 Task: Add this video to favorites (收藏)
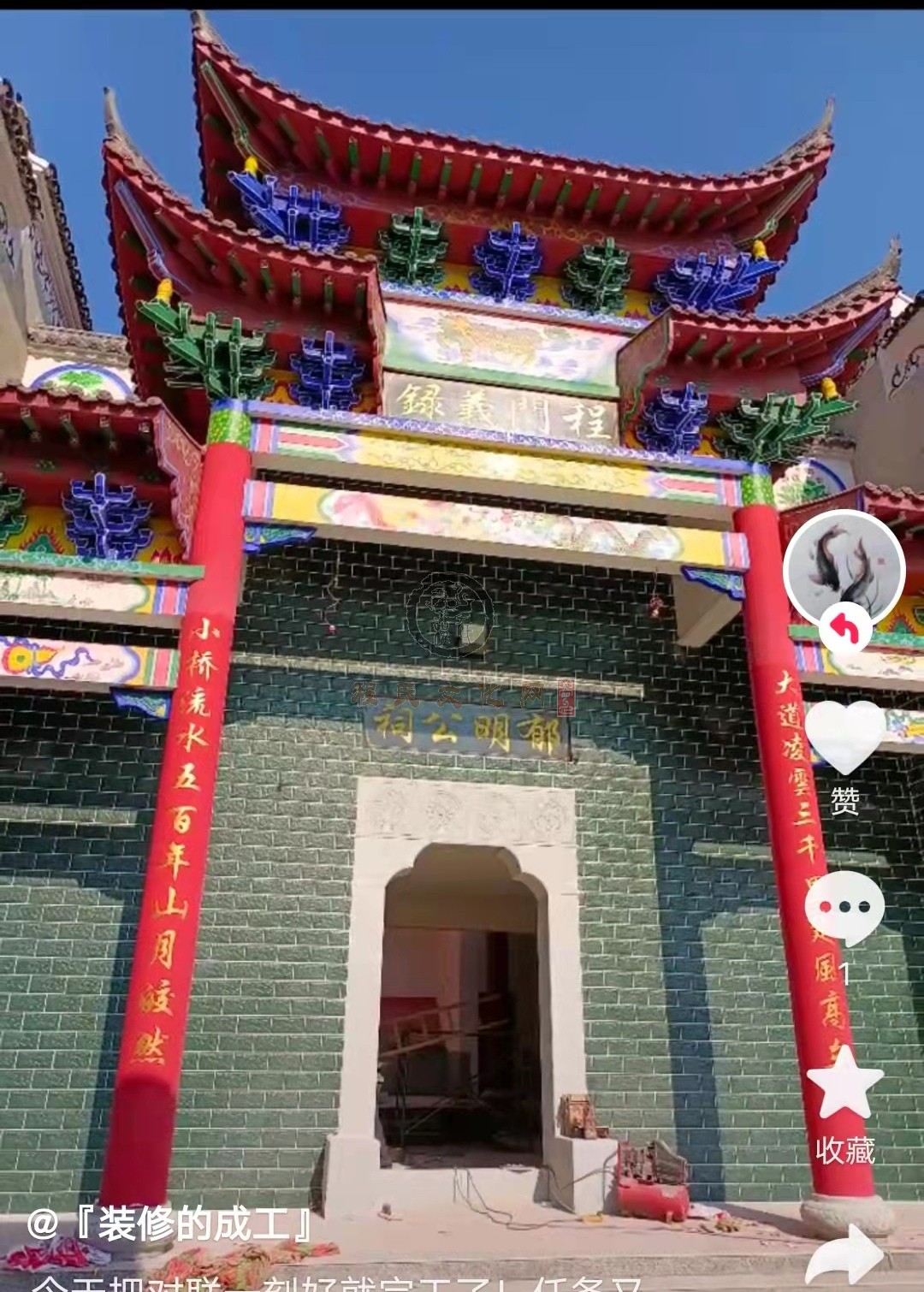coord(844,1084)
